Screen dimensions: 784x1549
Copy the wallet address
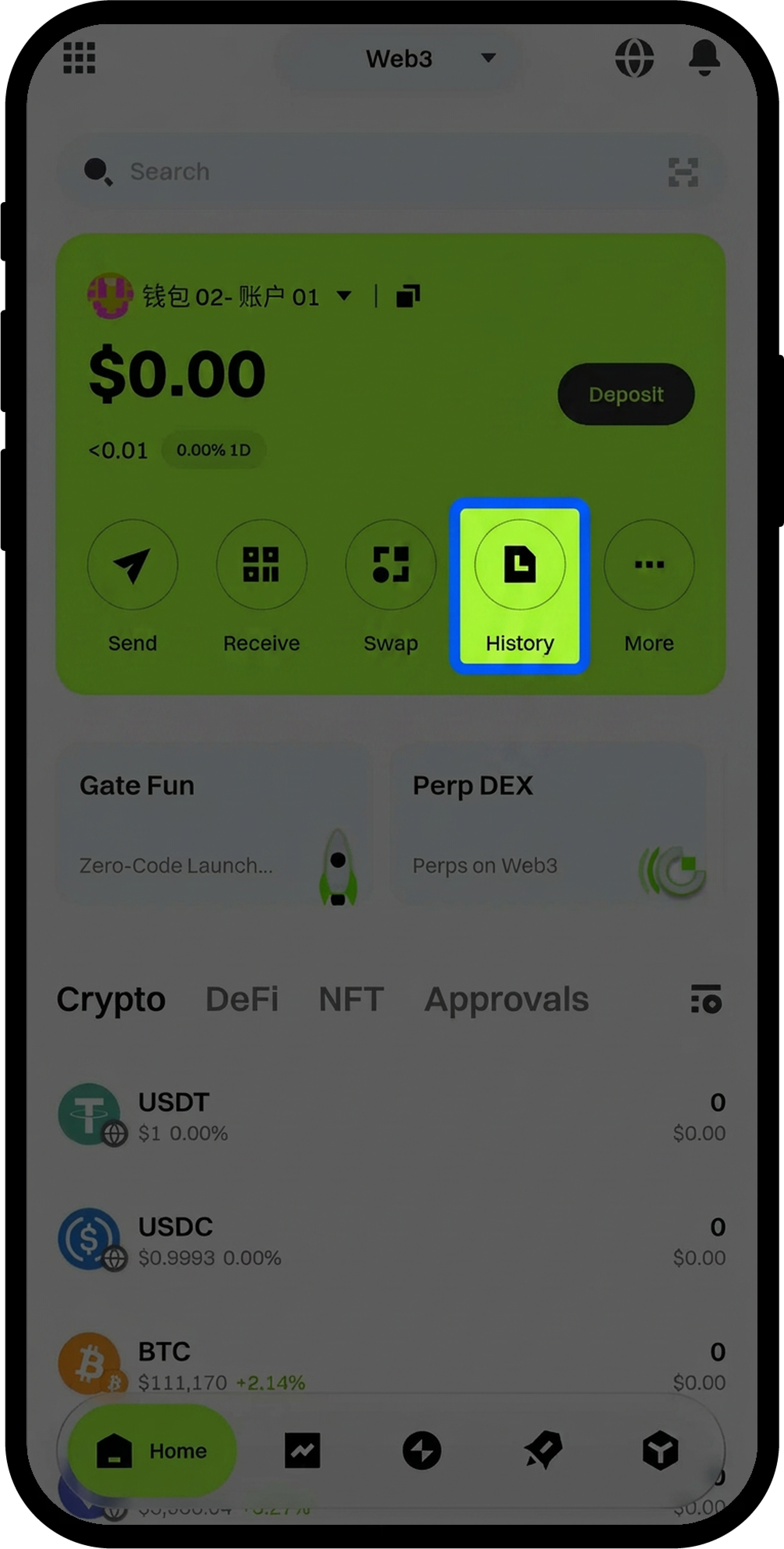tap(408, 296)
